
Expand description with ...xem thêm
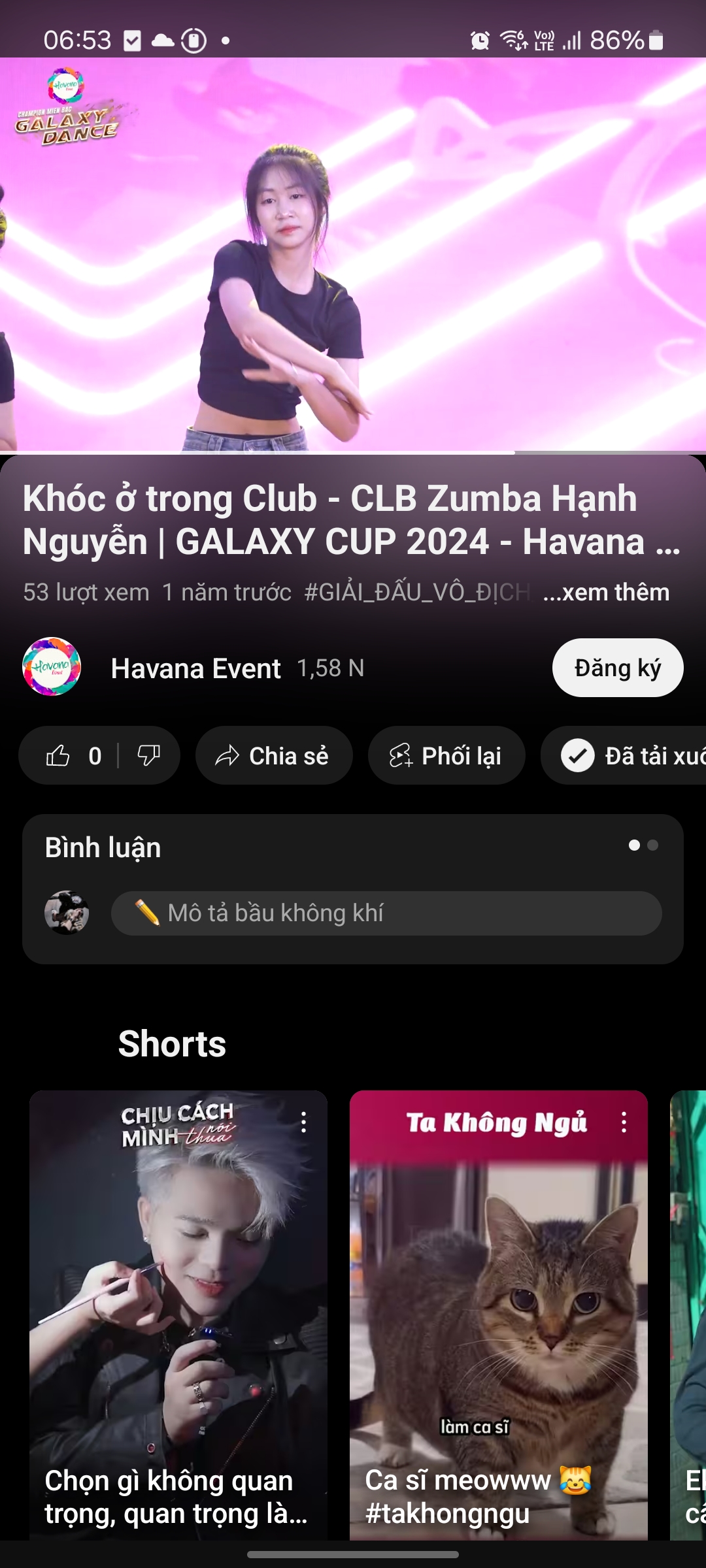point(606,592)
